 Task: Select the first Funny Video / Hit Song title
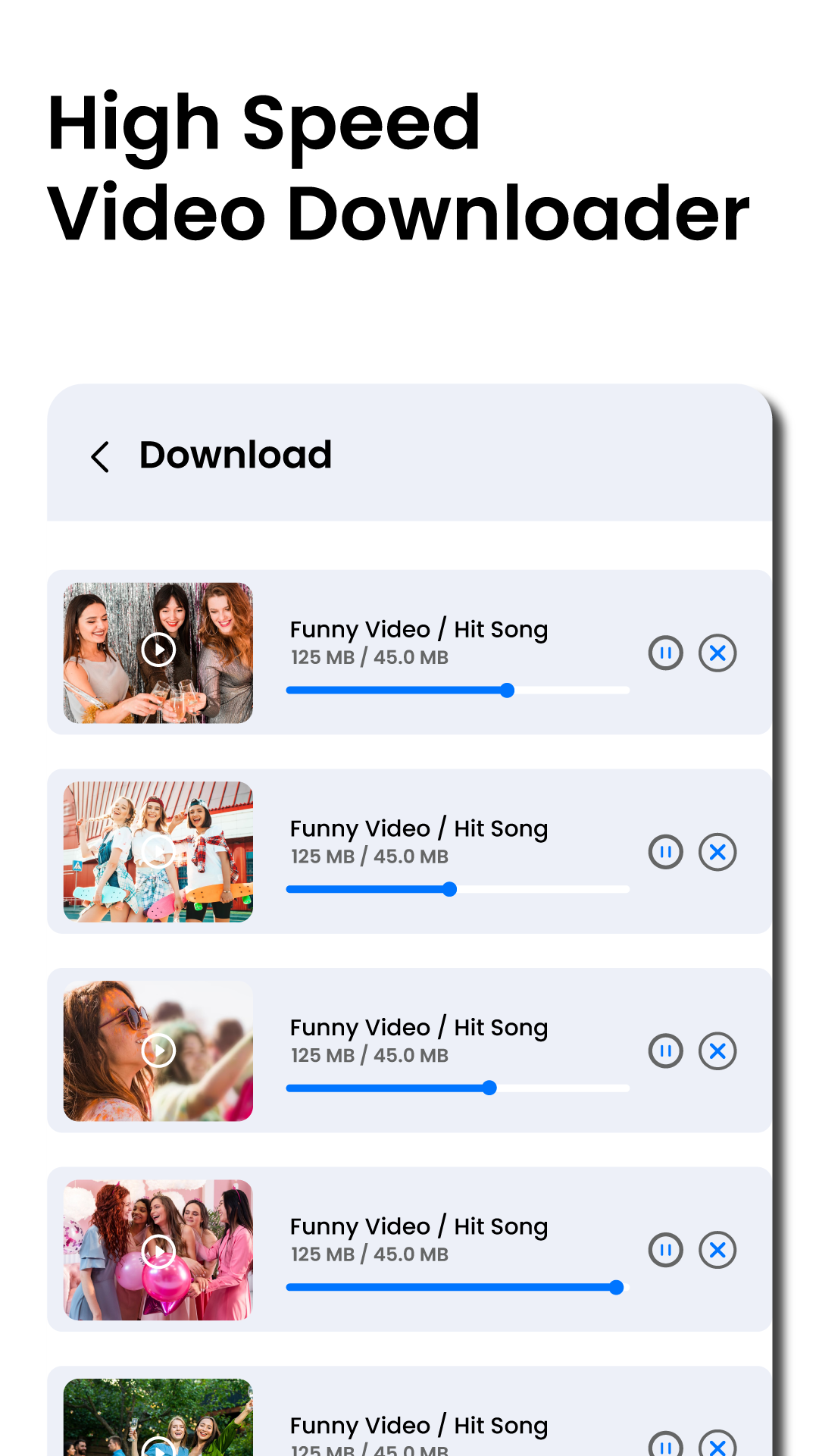419,629
